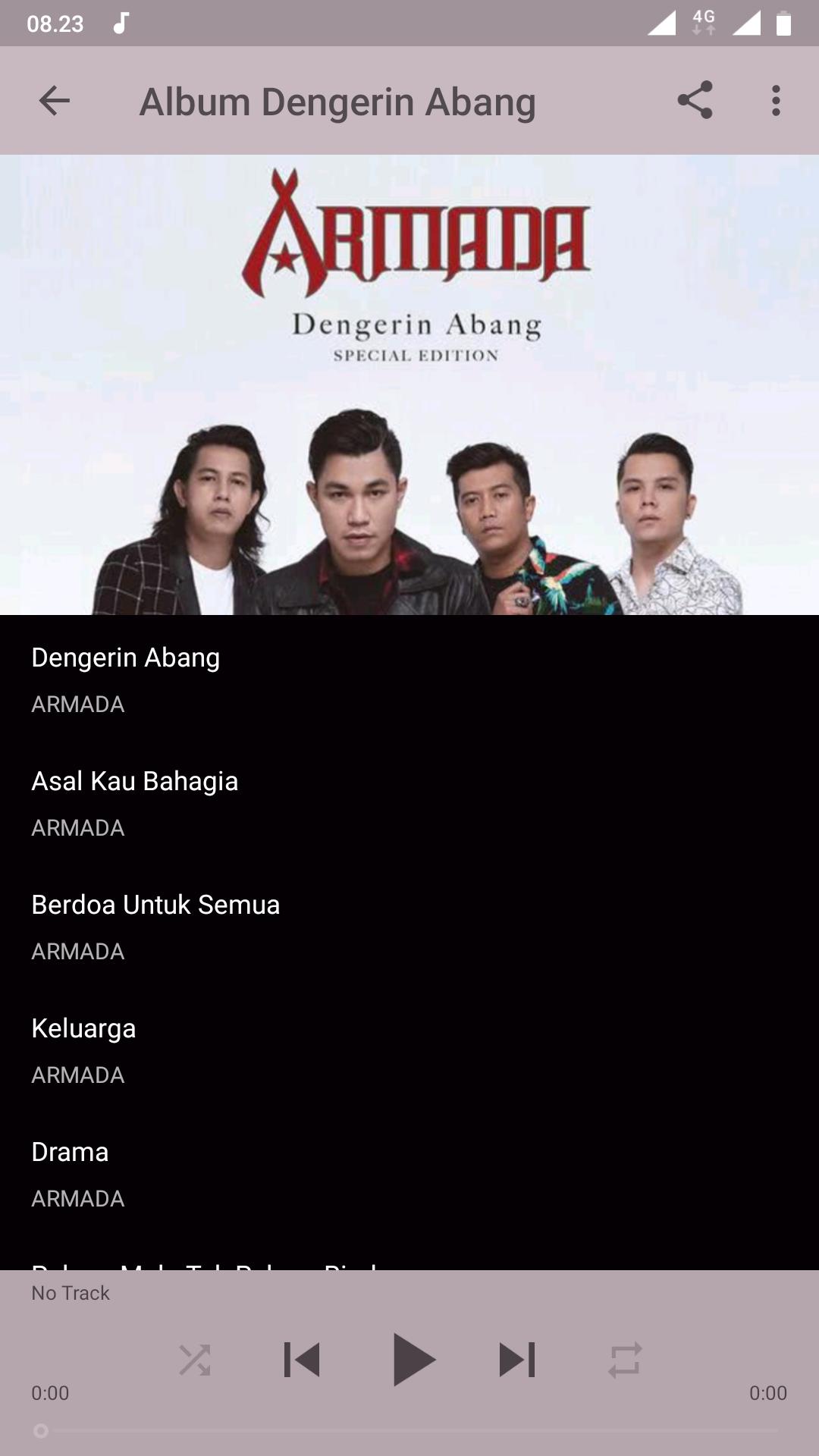Screen dimensions: 819x1456
Task: Toggle repeat mode
Action: (625, 1360)
